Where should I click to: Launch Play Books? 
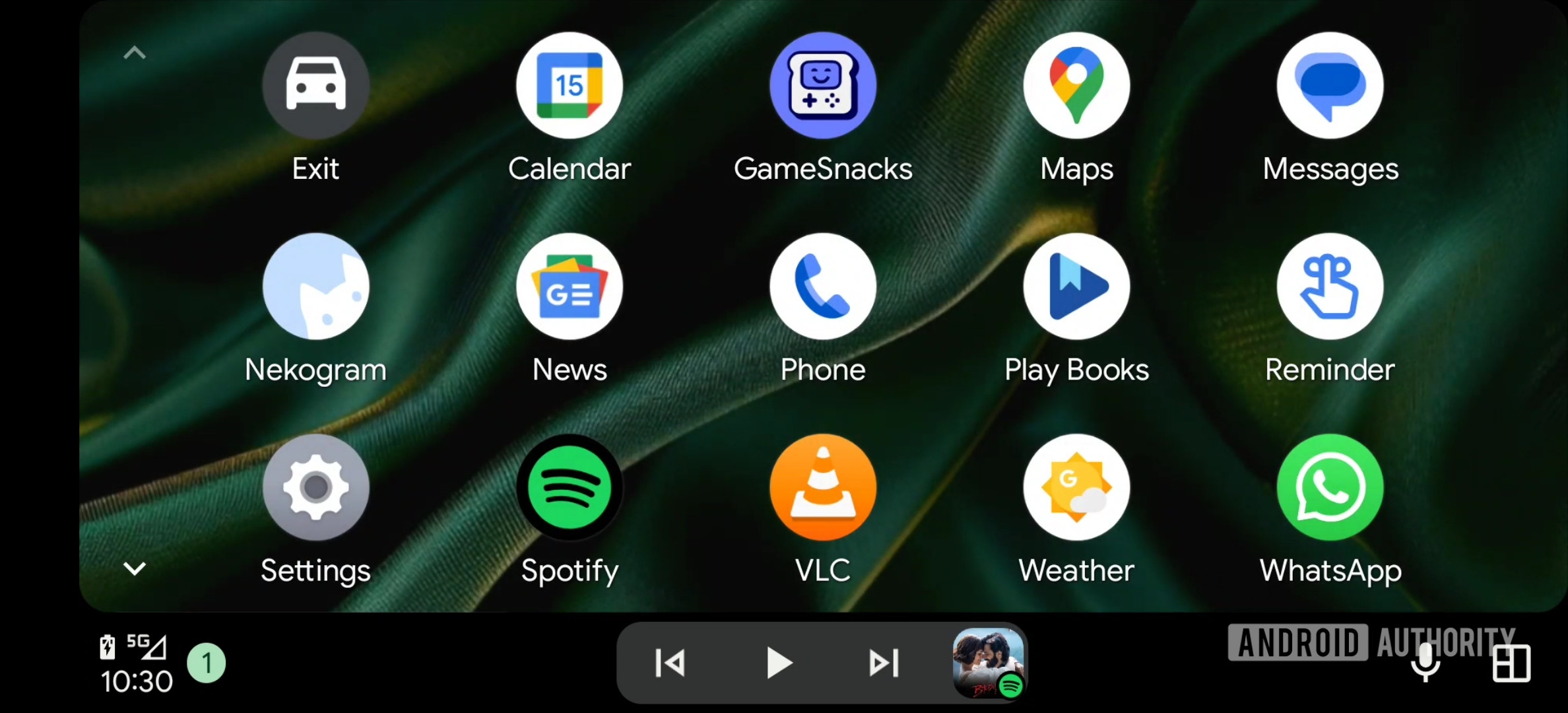tap(1076, 287)
